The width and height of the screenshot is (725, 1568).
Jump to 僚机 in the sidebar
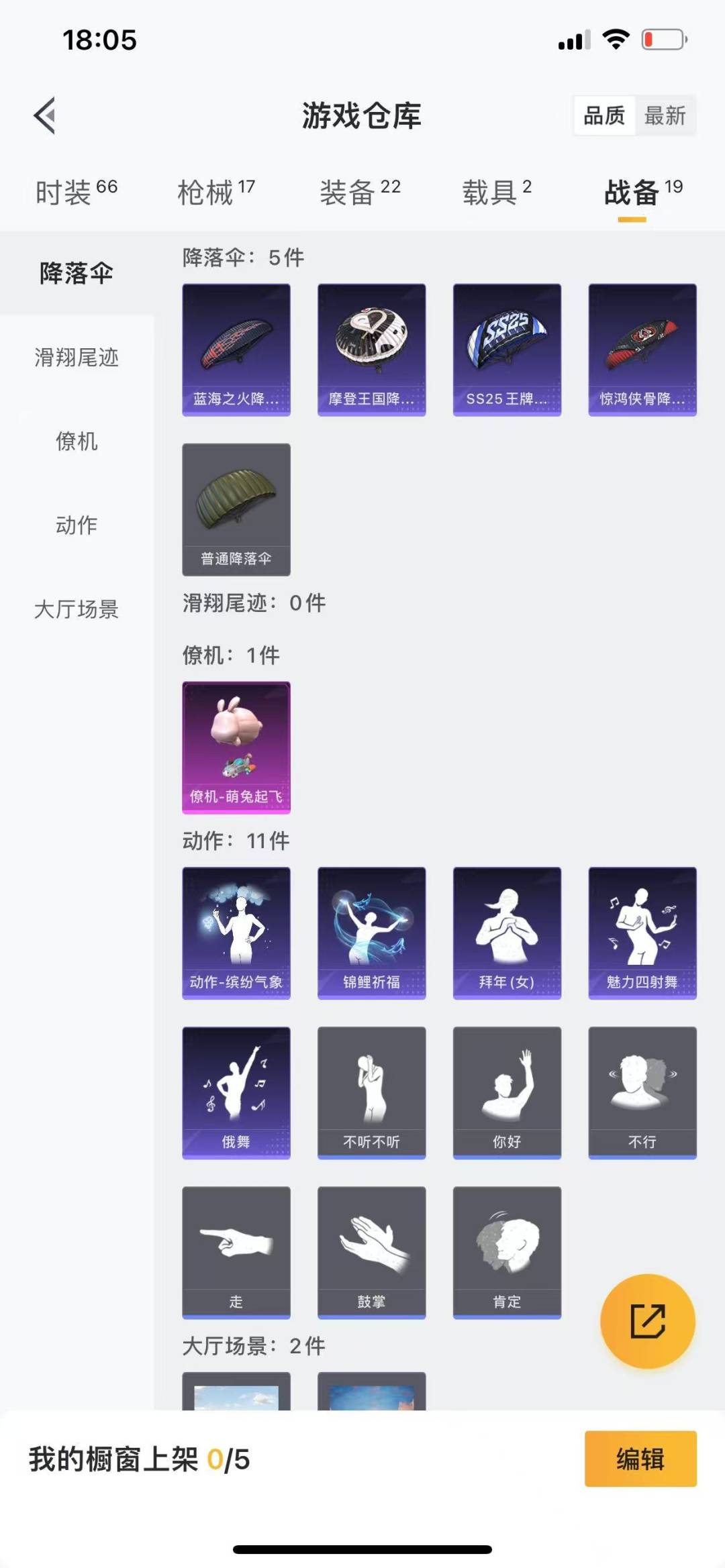pyautogui.click(x=77, y=441)
